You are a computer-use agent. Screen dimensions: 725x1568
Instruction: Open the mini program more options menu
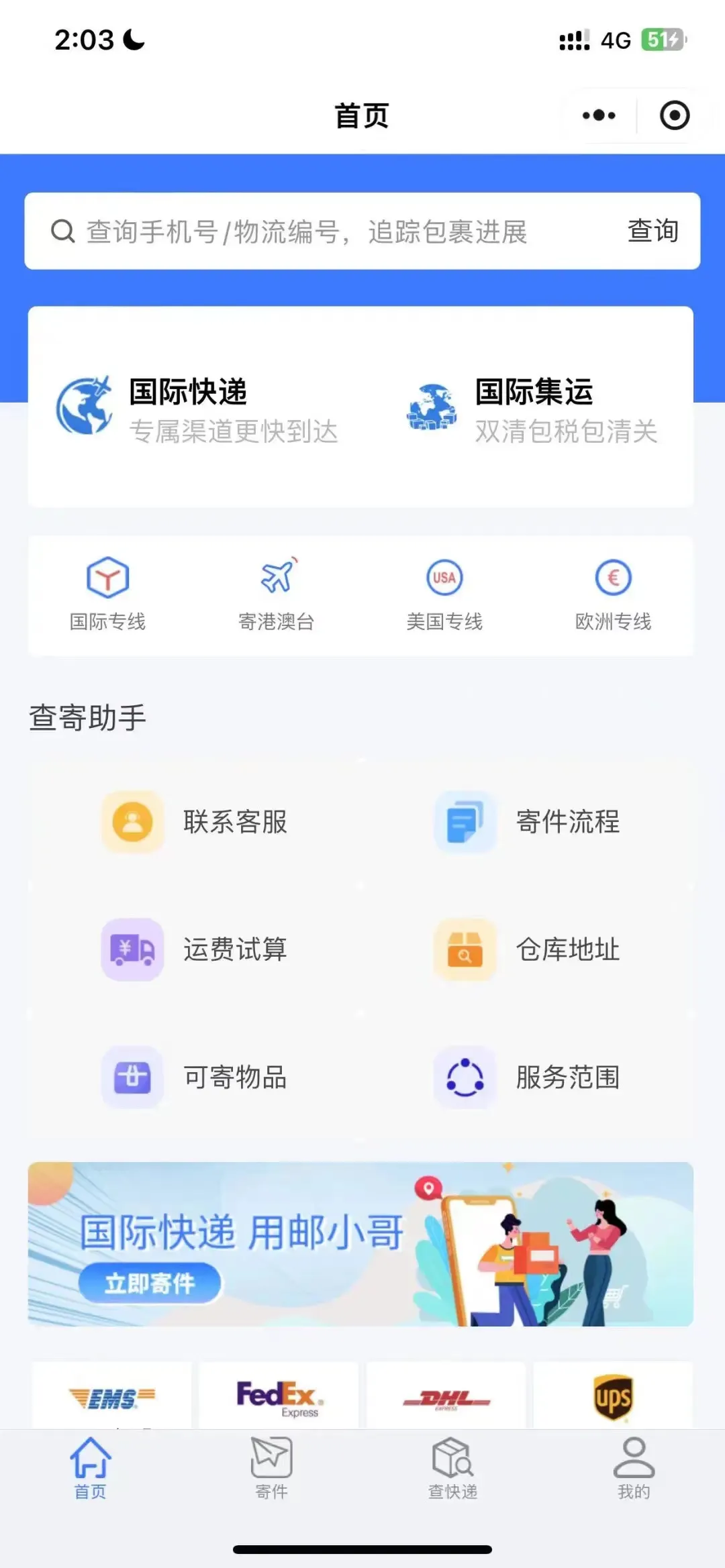599,115
